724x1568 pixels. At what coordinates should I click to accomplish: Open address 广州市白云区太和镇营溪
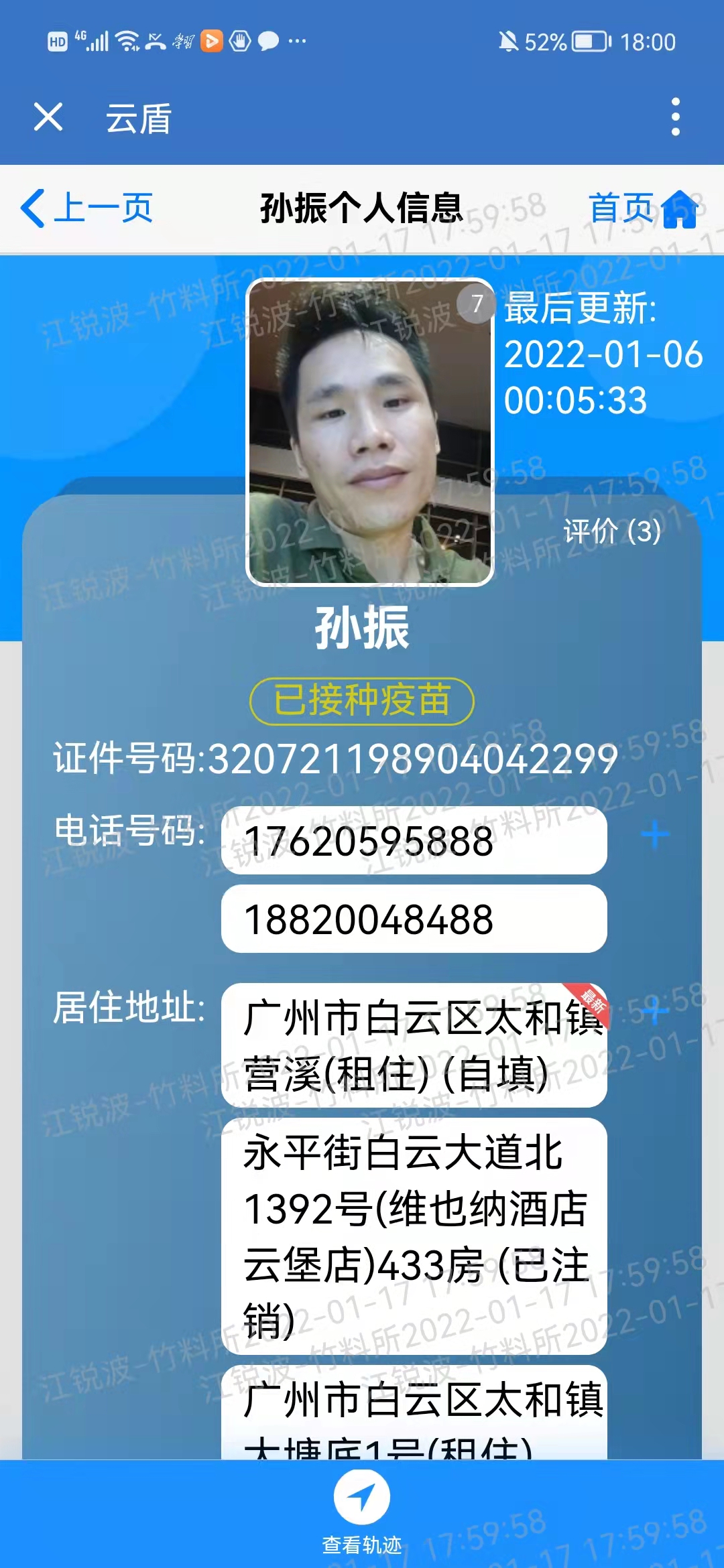coord(414,1045)
